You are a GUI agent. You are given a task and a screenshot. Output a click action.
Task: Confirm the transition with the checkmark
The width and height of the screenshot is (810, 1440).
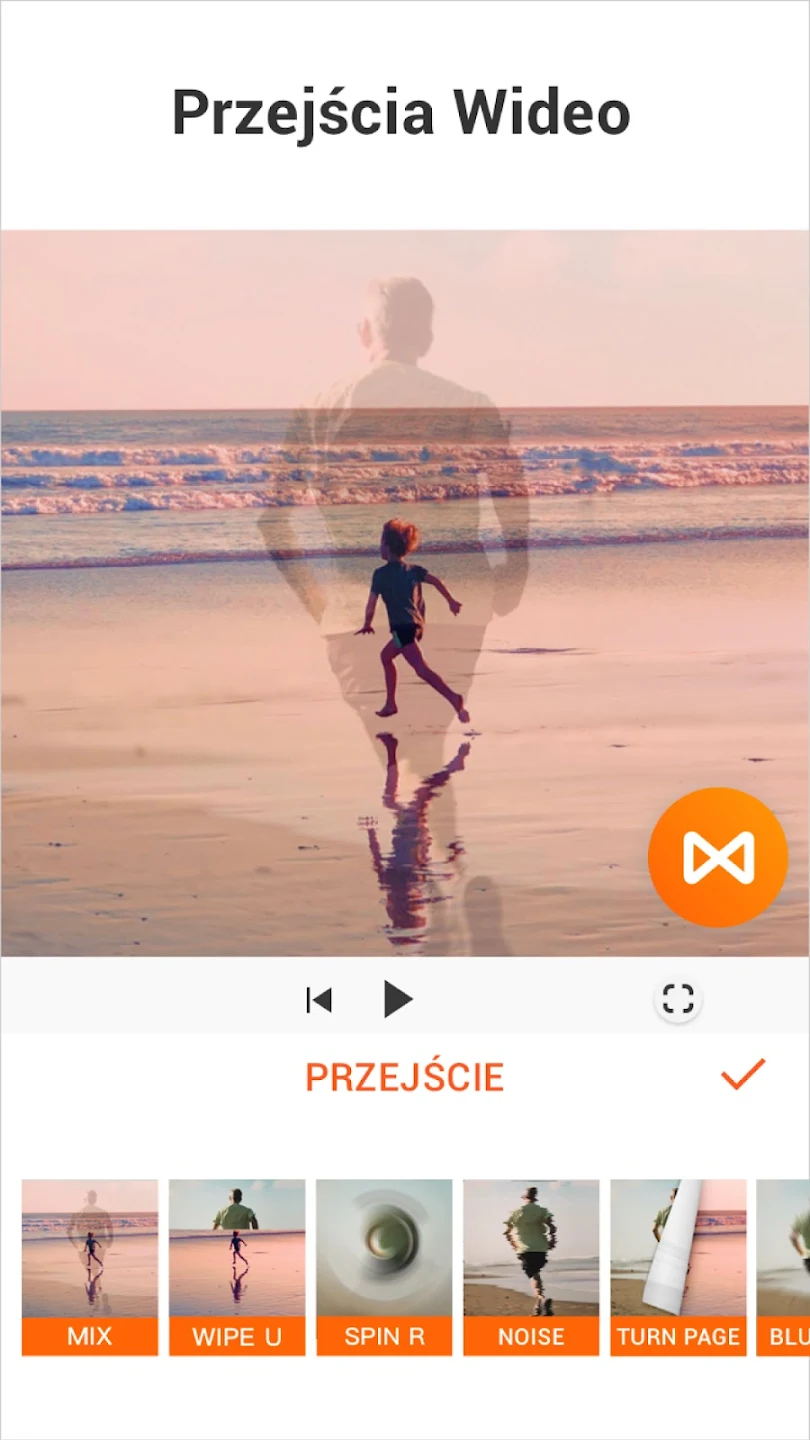(x=742, y=1074)
